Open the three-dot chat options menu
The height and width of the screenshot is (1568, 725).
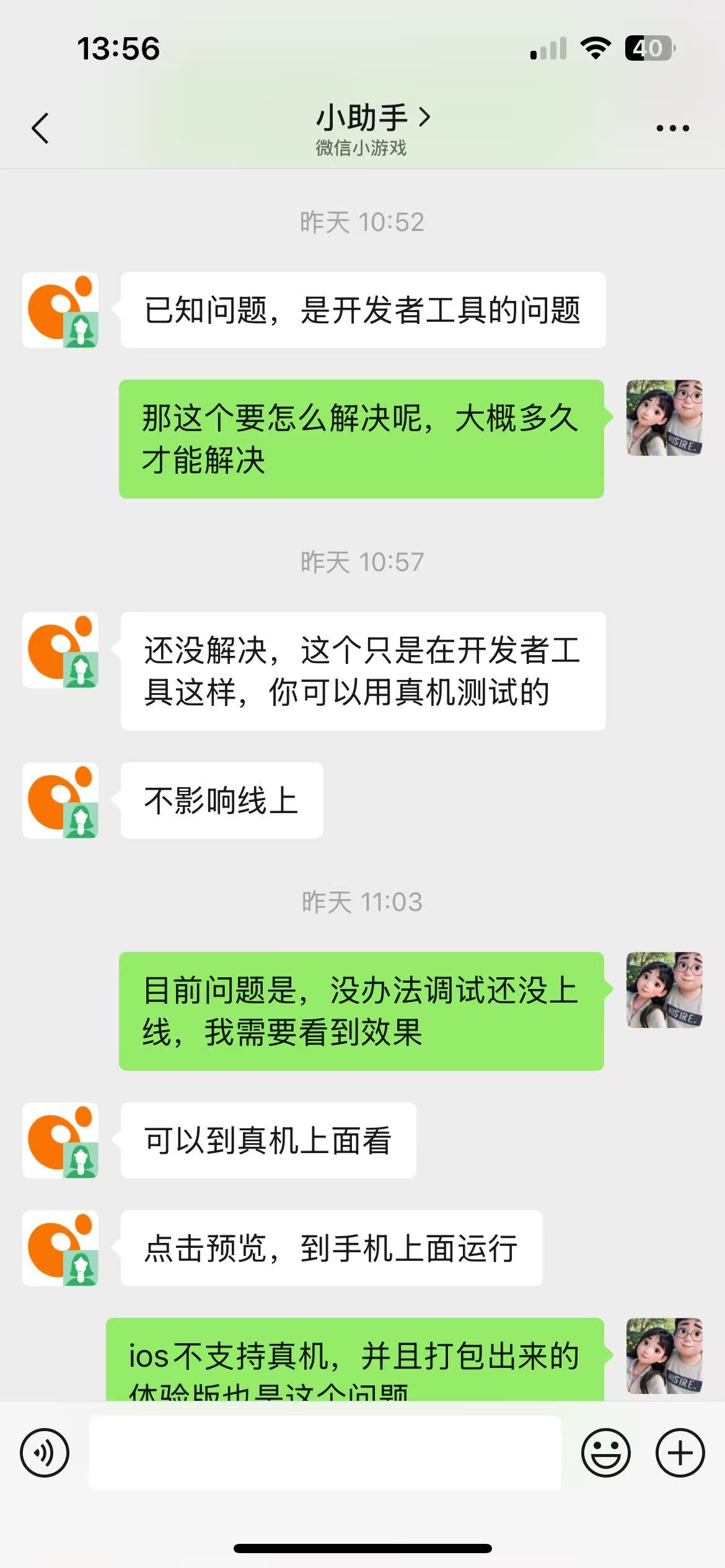pos(672,128)
